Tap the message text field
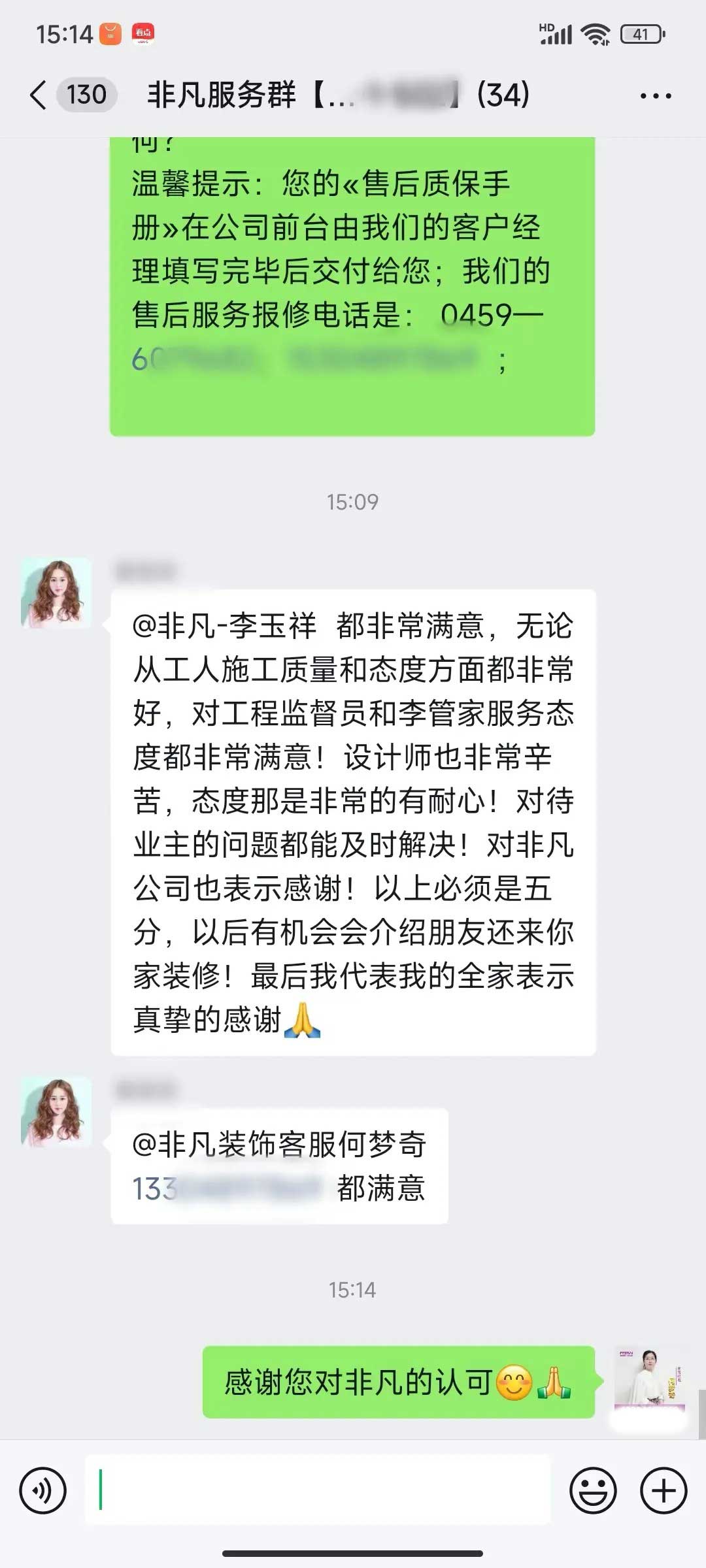 point(318,1490)
